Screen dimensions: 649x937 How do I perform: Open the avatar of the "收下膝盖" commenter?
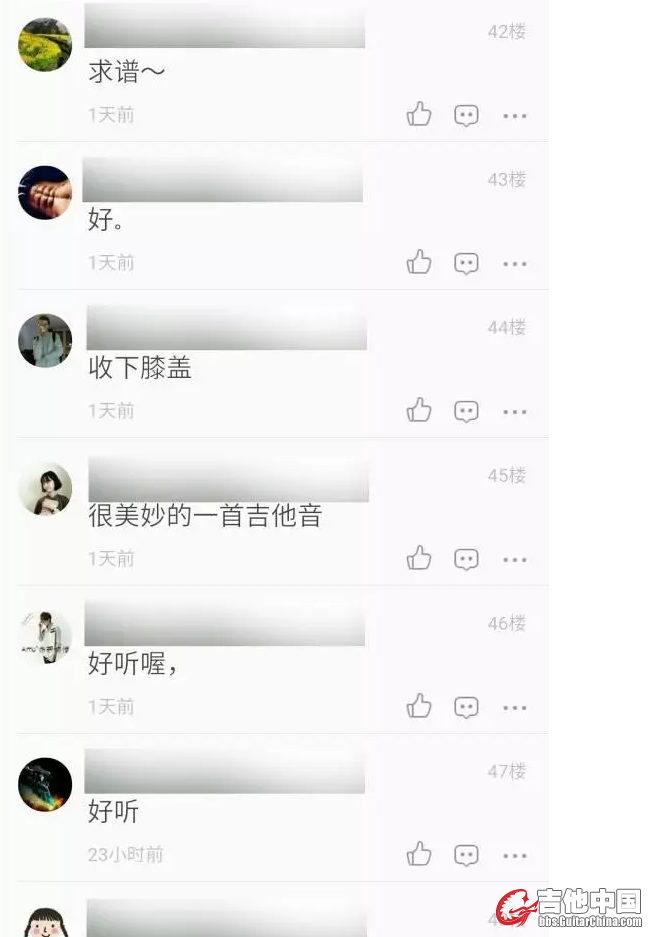coord(45,341)
